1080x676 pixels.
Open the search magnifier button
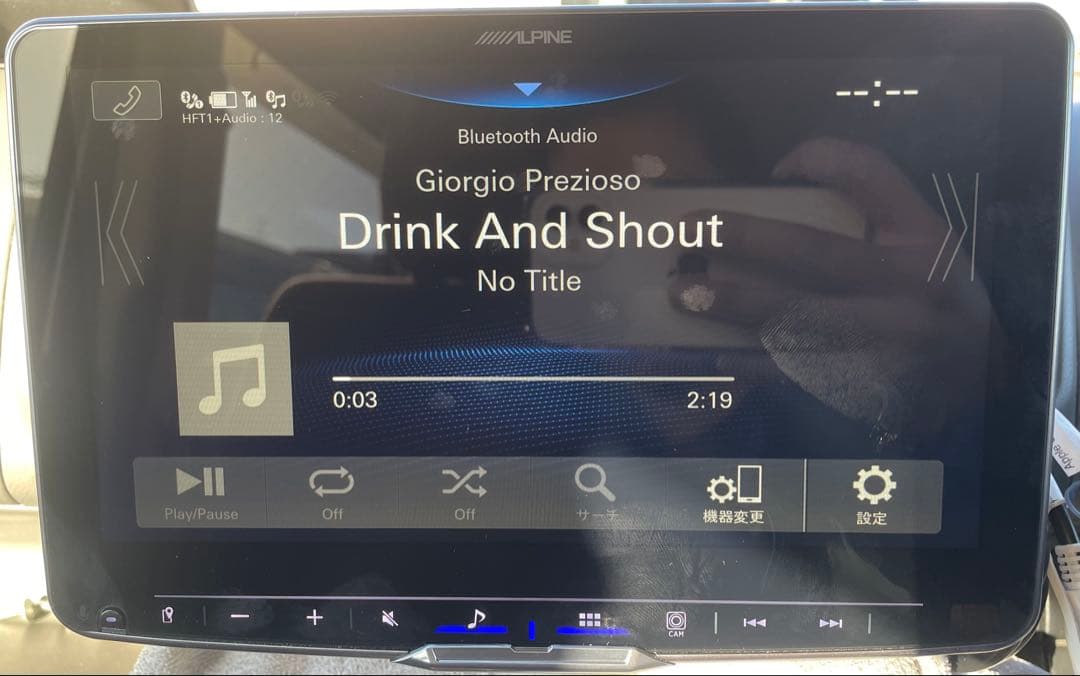click(596, 493)
